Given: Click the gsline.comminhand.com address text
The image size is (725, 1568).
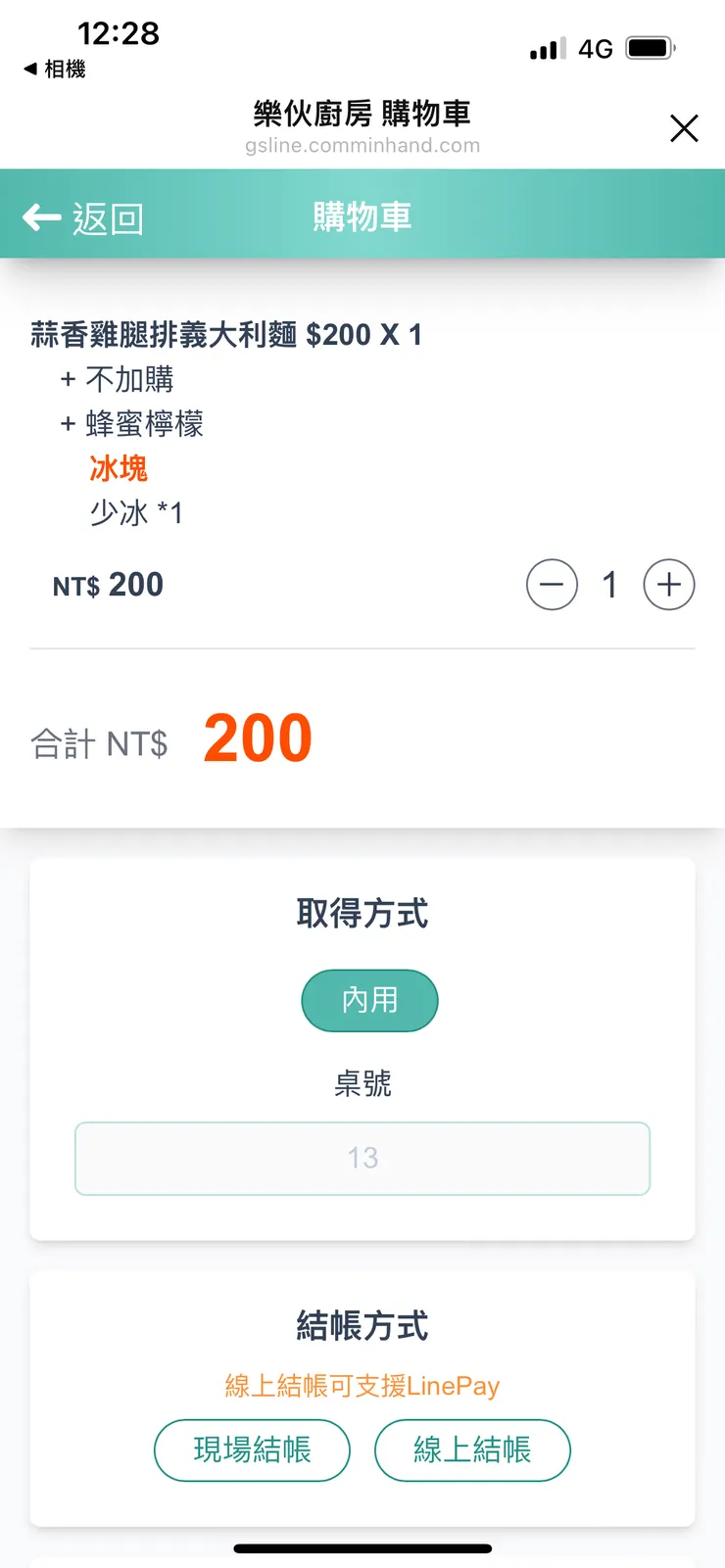Looking at the screenshot, I should [x=362, y=145].
